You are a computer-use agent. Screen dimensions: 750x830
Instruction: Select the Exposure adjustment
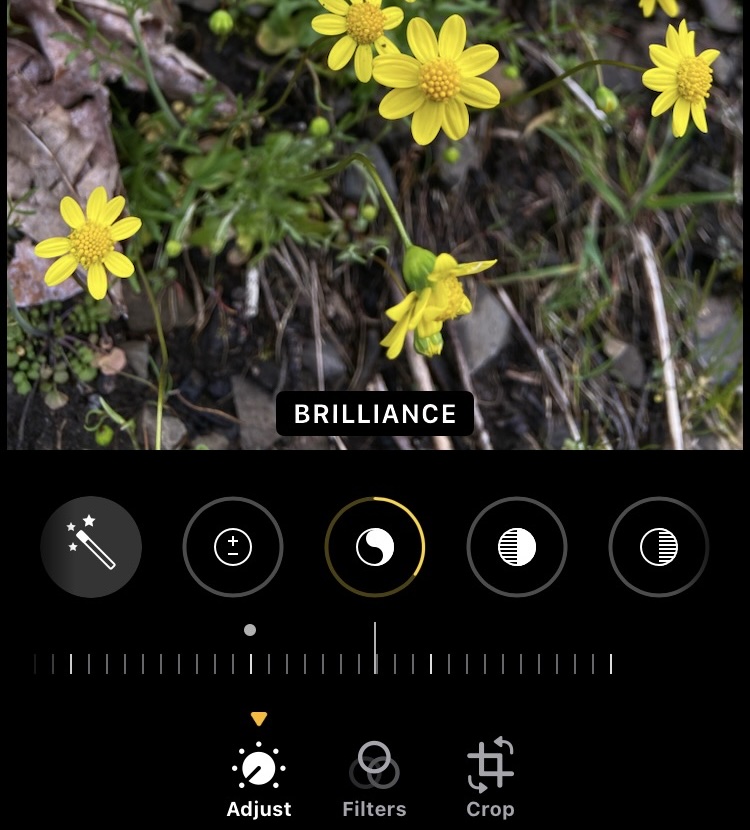pyautogui.click(x=233, y=547)
